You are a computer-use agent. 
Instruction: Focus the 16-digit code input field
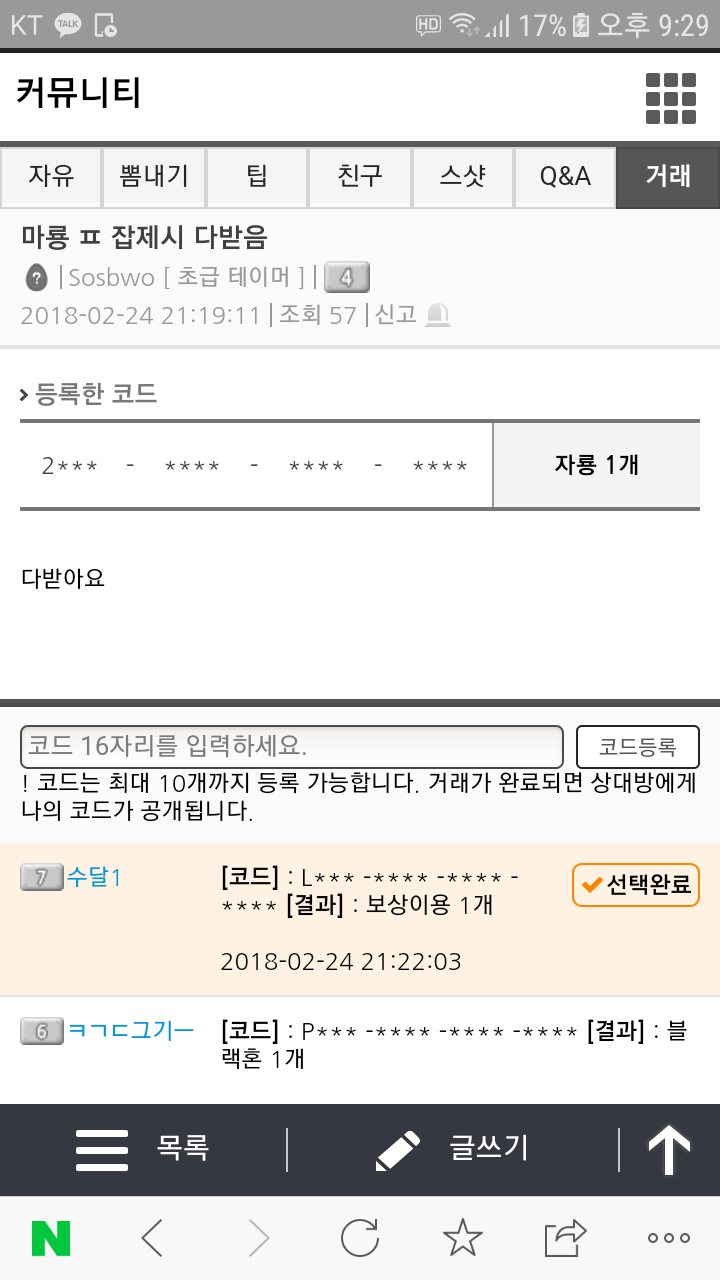292,746
